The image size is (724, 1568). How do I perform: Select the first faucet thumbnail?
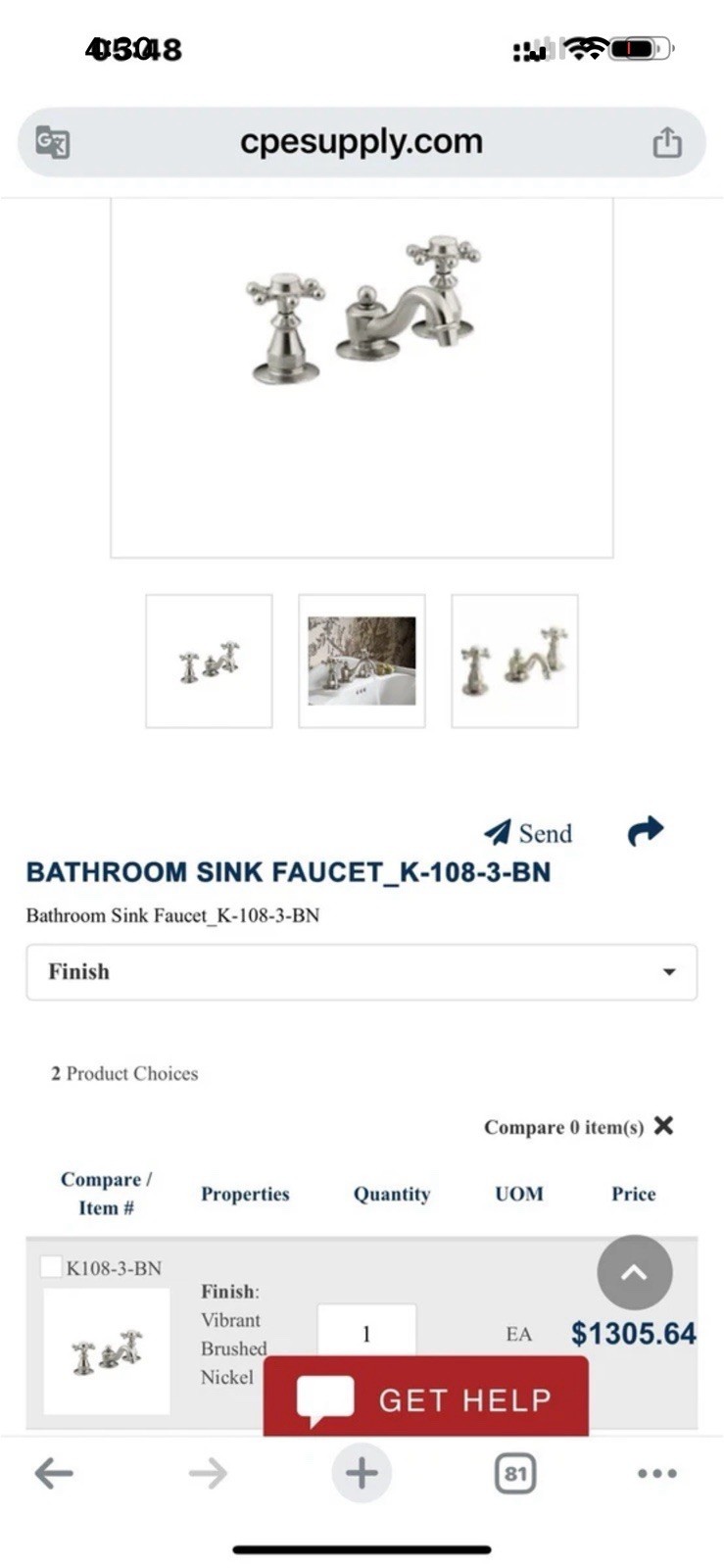[209, 661]
